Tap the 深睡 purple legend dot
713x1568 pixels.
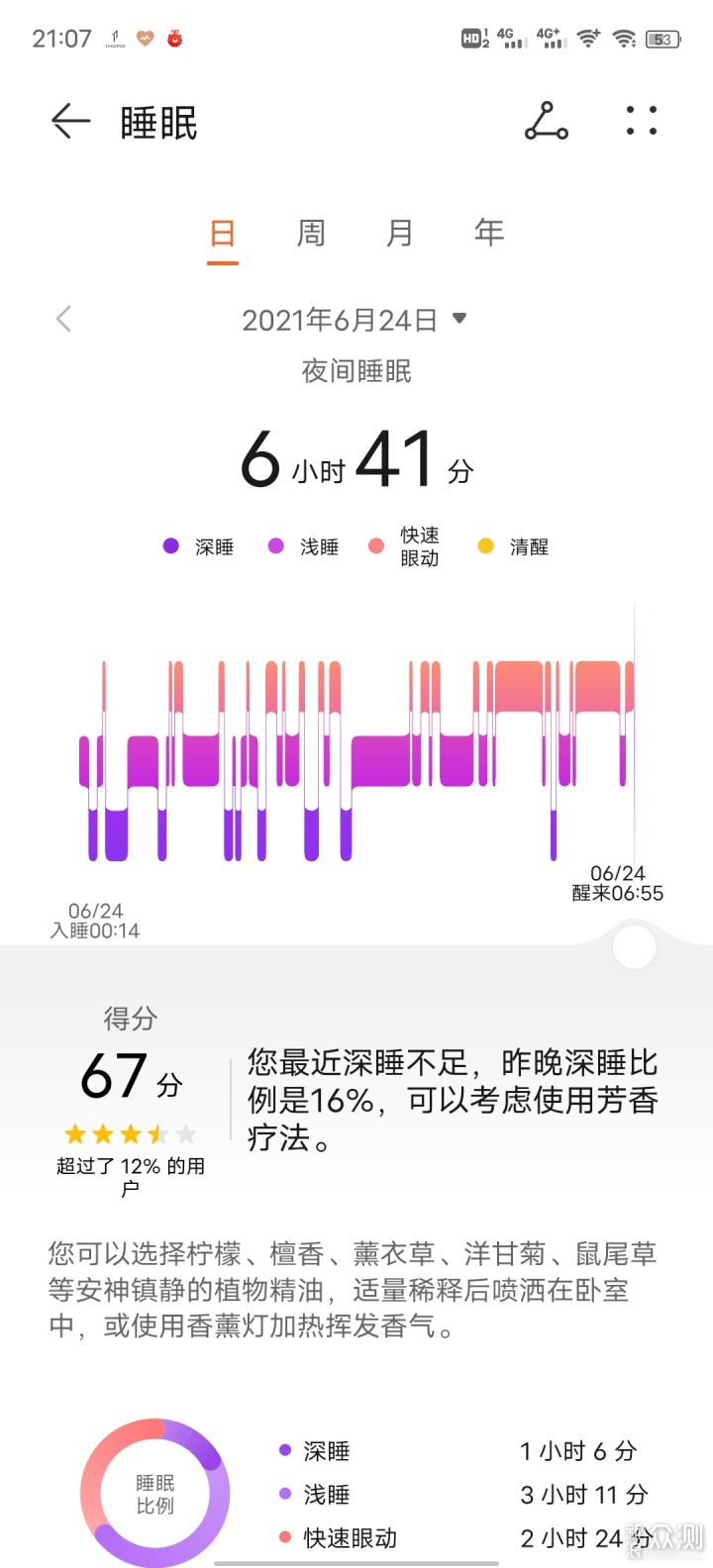[170, 545]
